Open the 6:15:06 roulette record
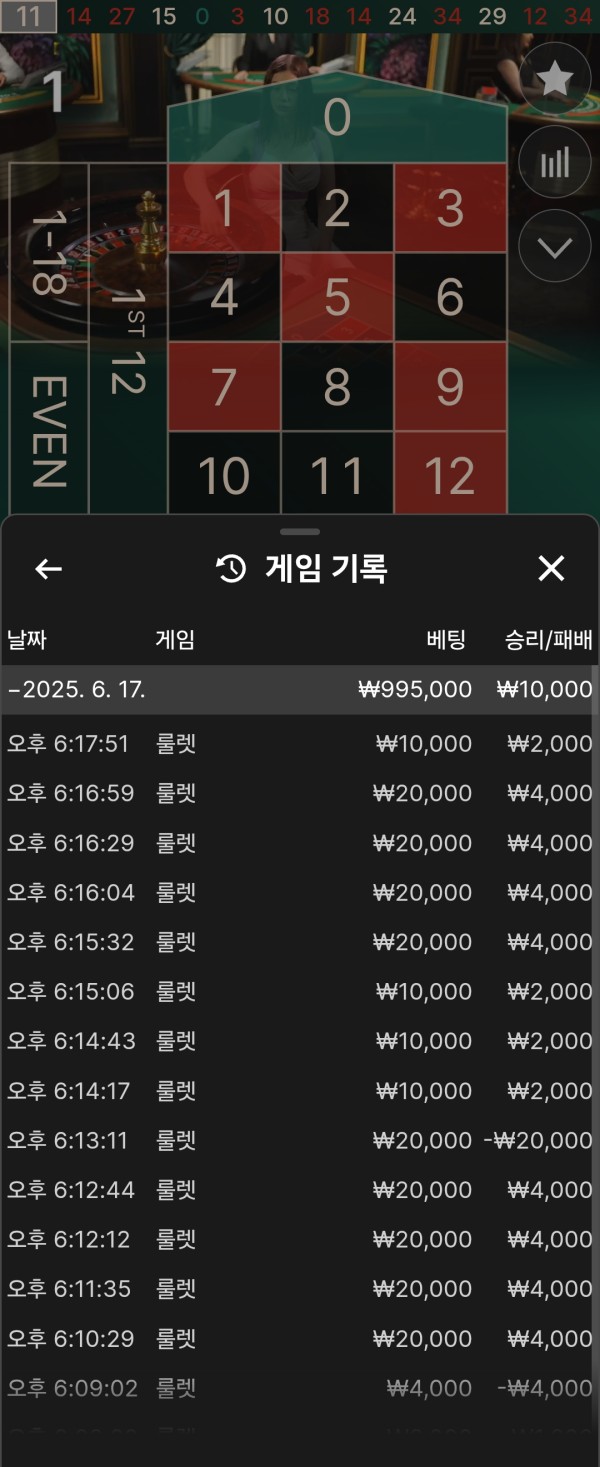This screenshot has height=1467, width=600. (300, 991)
